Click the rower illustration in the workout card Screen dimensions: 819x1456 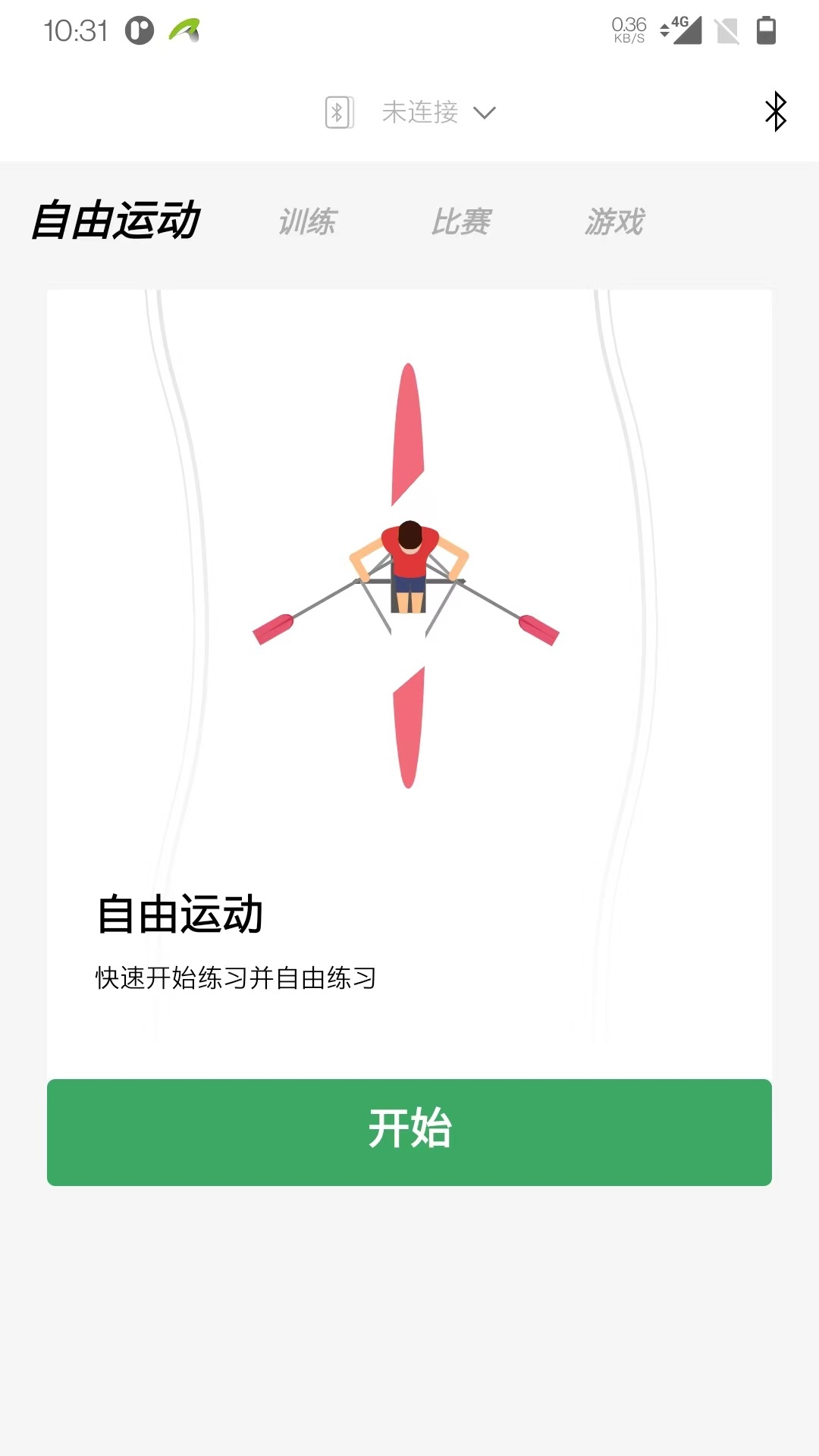pyautogui.click(x=409, y=576)
